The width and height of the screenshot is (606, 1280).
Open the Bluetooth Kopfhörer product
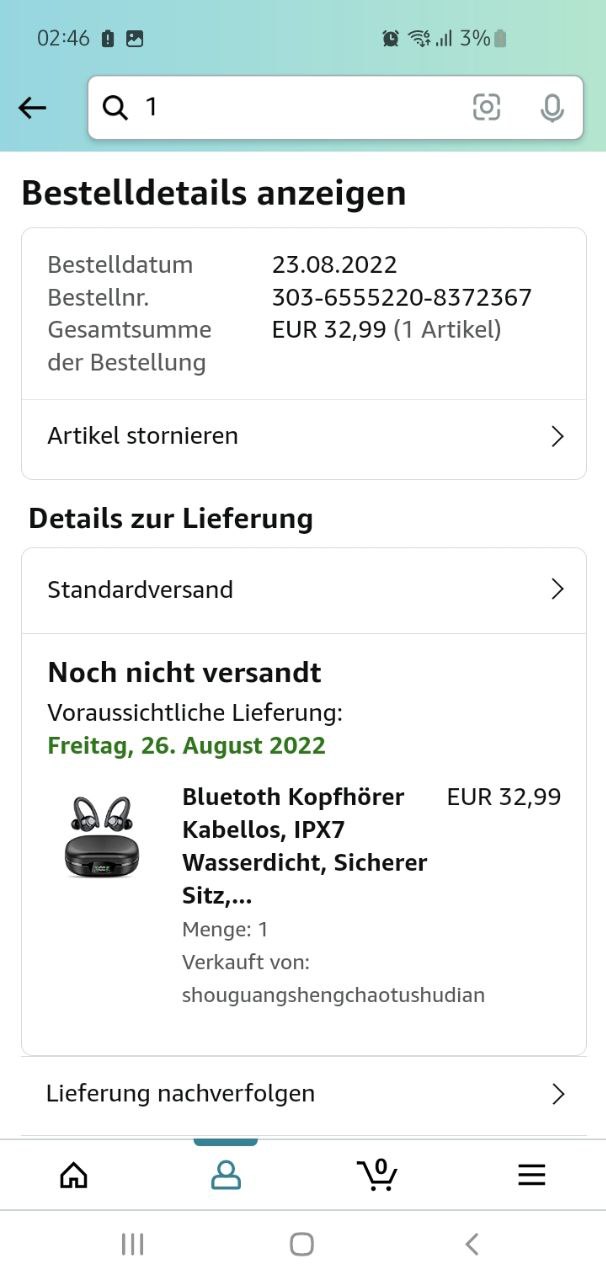304,845
